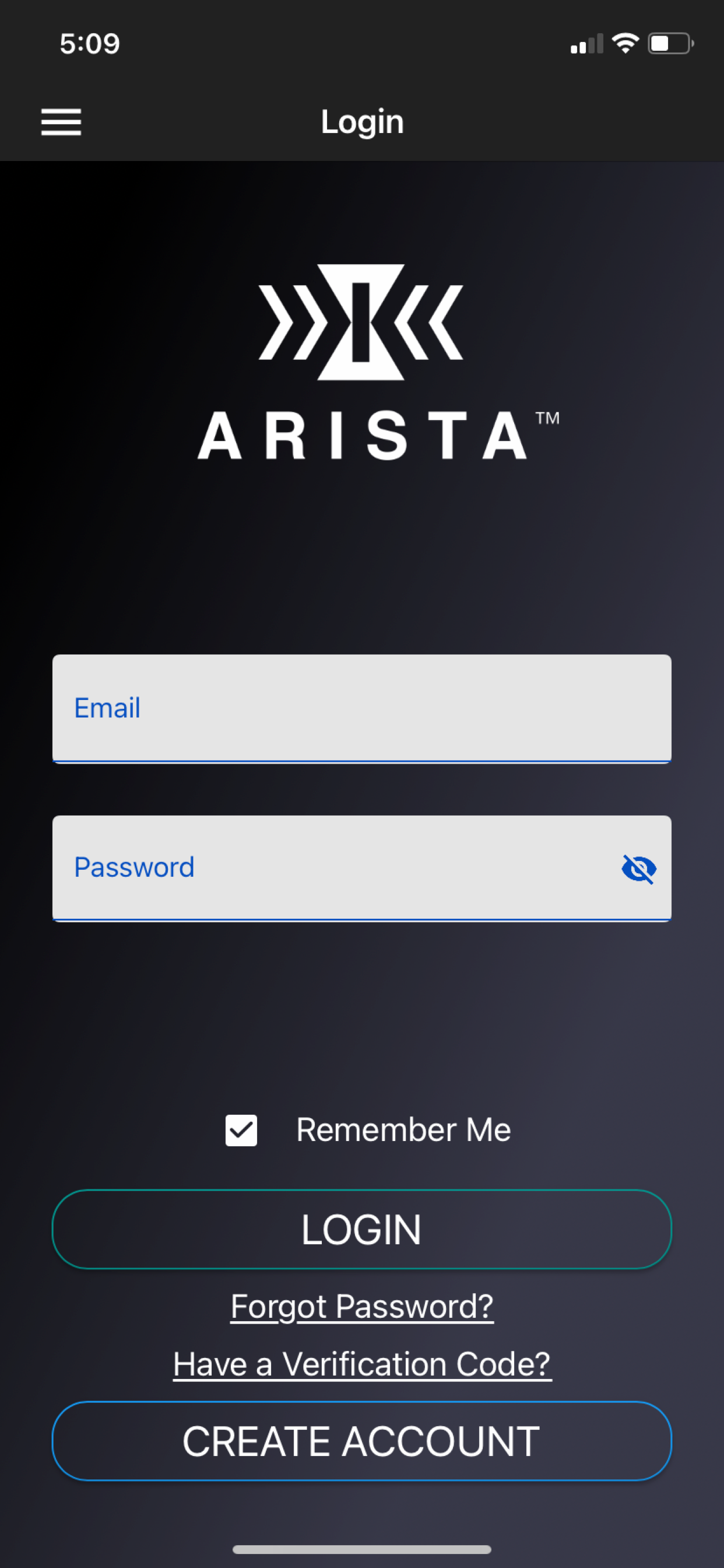Open the Have a Verification Code link
This screenshot has width=724, height=1568.
pyautogui.click(x=361, y=1363)
